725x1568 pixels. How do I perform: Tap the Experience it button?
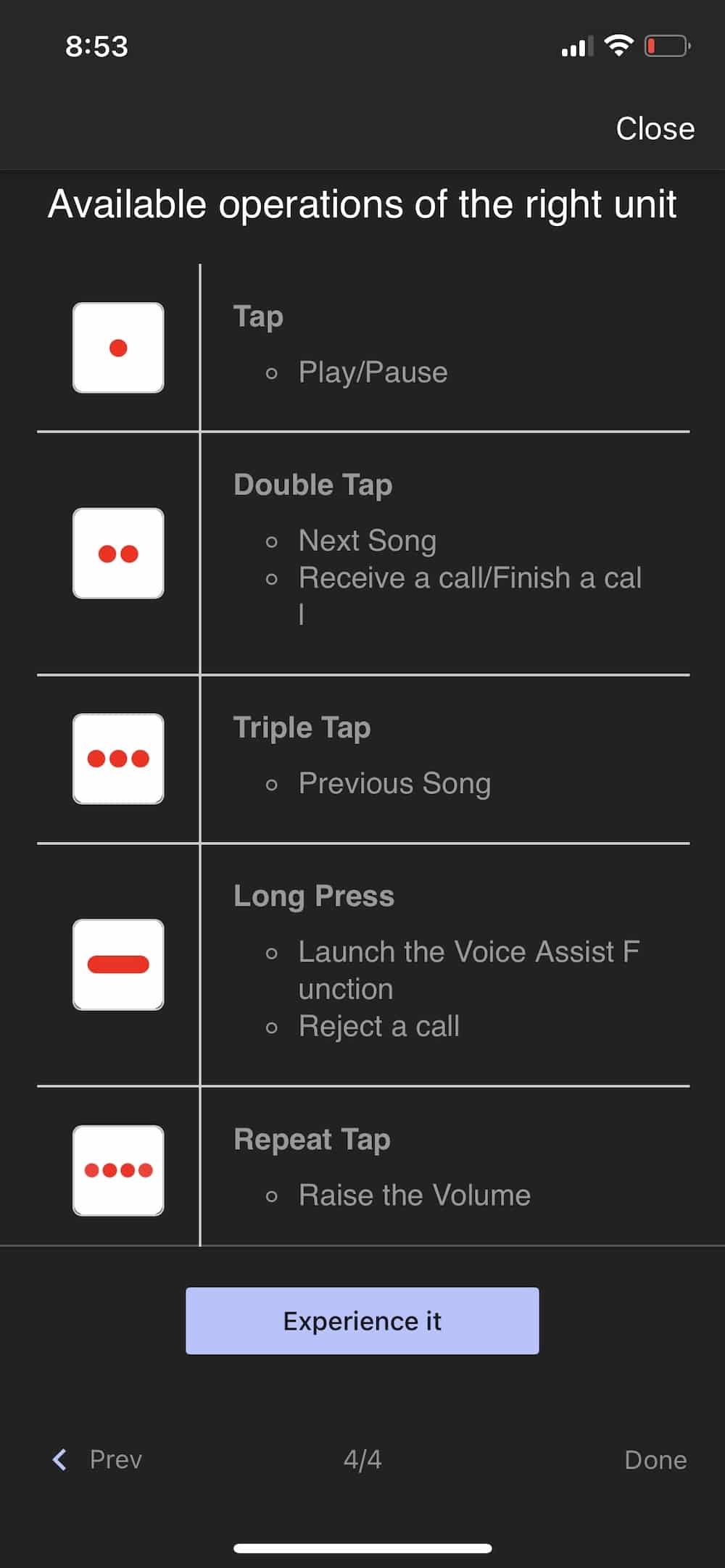(x=362, y=1320)
